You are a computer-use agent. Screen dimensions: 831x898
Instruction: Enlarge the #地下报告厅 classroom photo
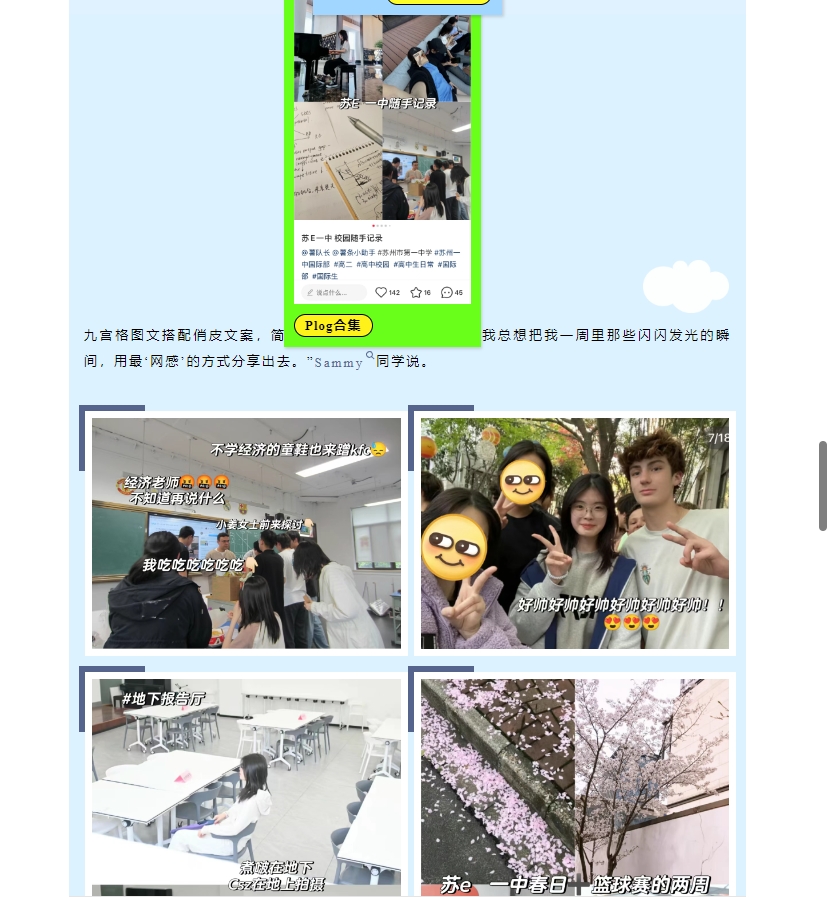(246, 787)
